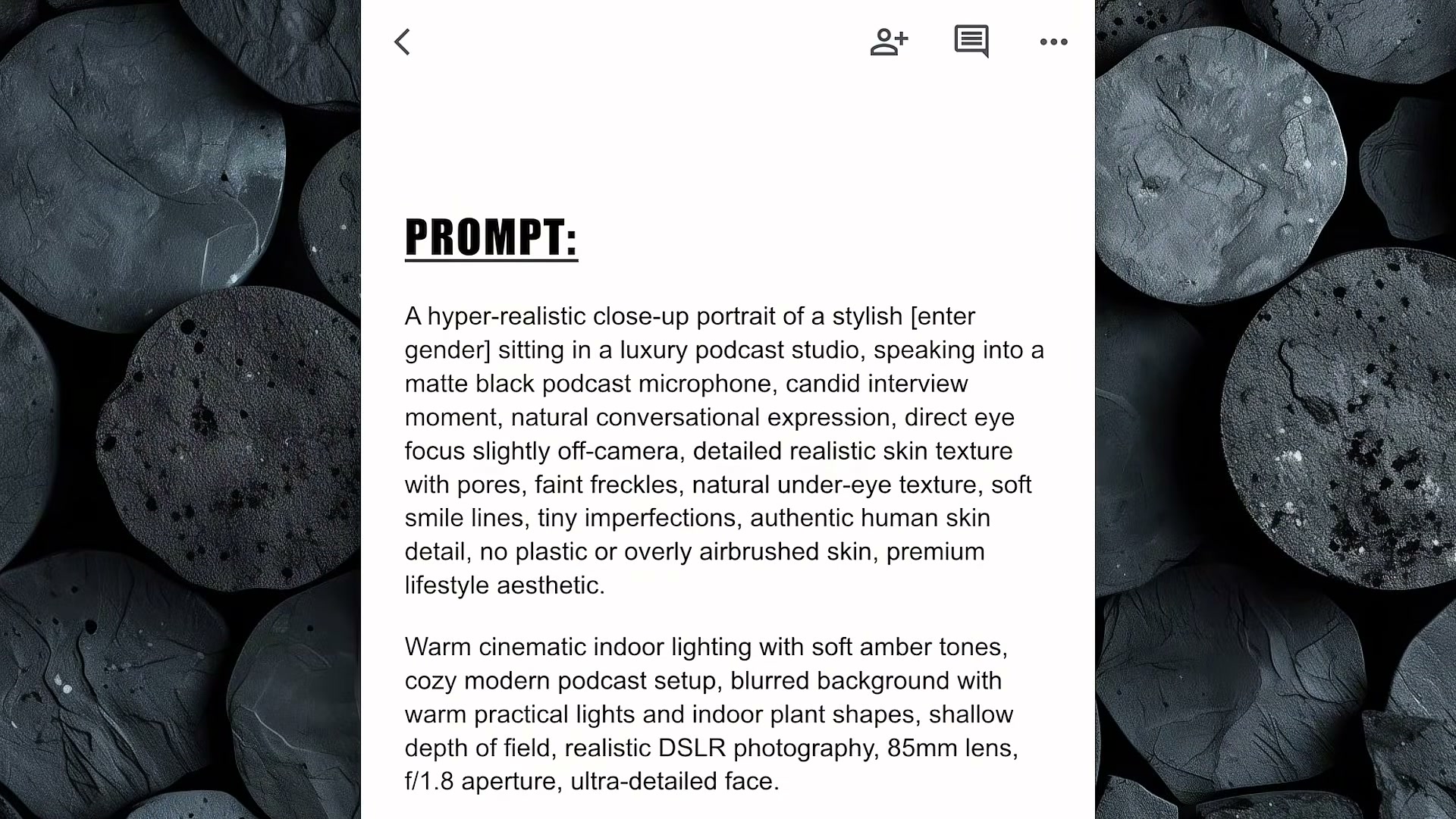1456x819 pixels.
Task: Go back using the top-left arrow
Action: click(403, 42)
